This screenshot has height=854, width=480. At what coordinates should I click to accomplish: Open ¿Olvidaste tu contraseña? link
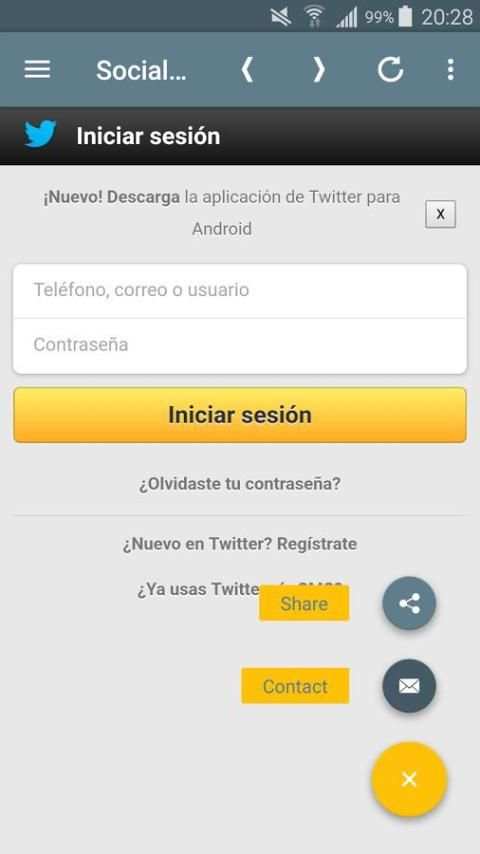pyautogui.click(x=240, y=484)
